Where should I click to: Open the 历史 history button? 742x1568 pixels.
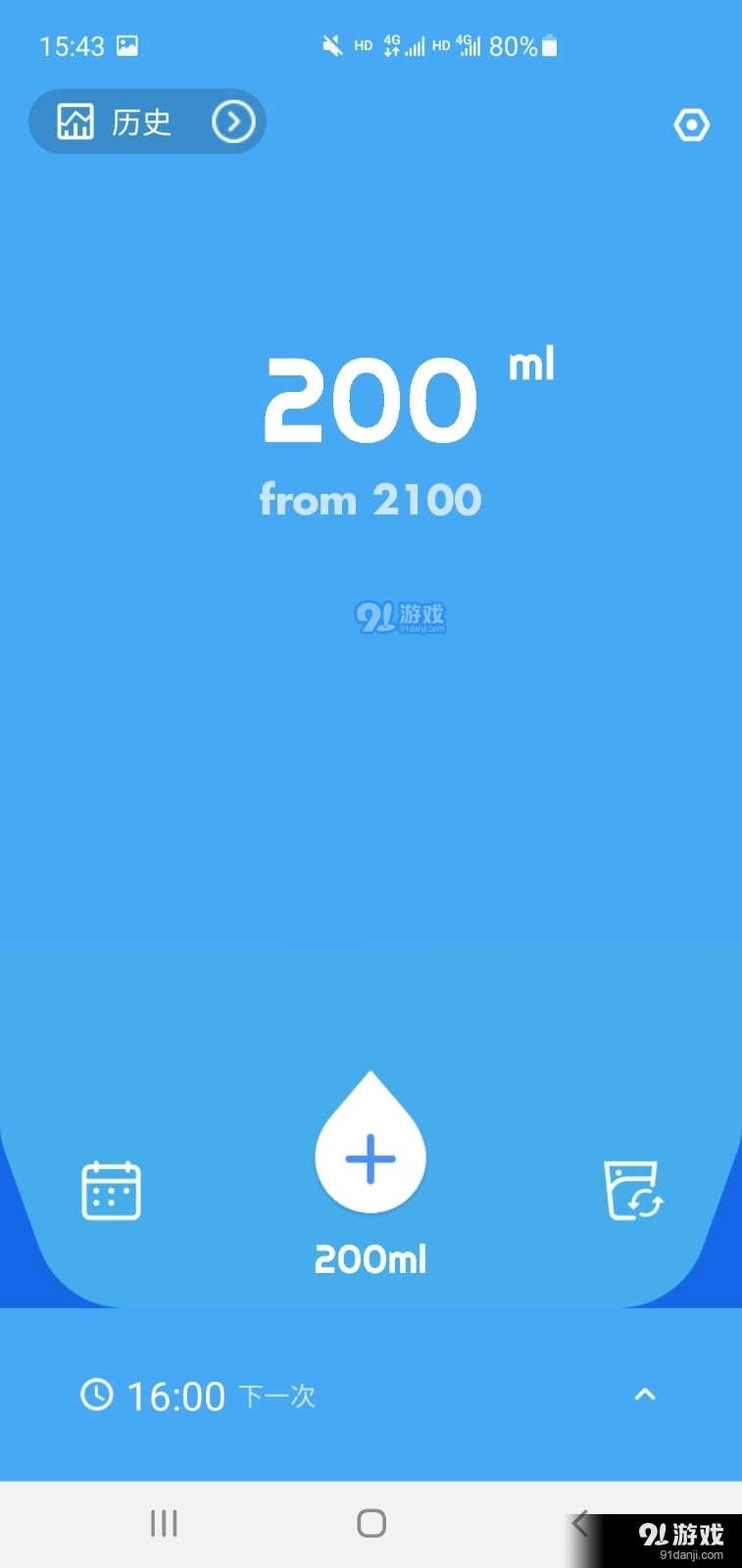(147, 122)
